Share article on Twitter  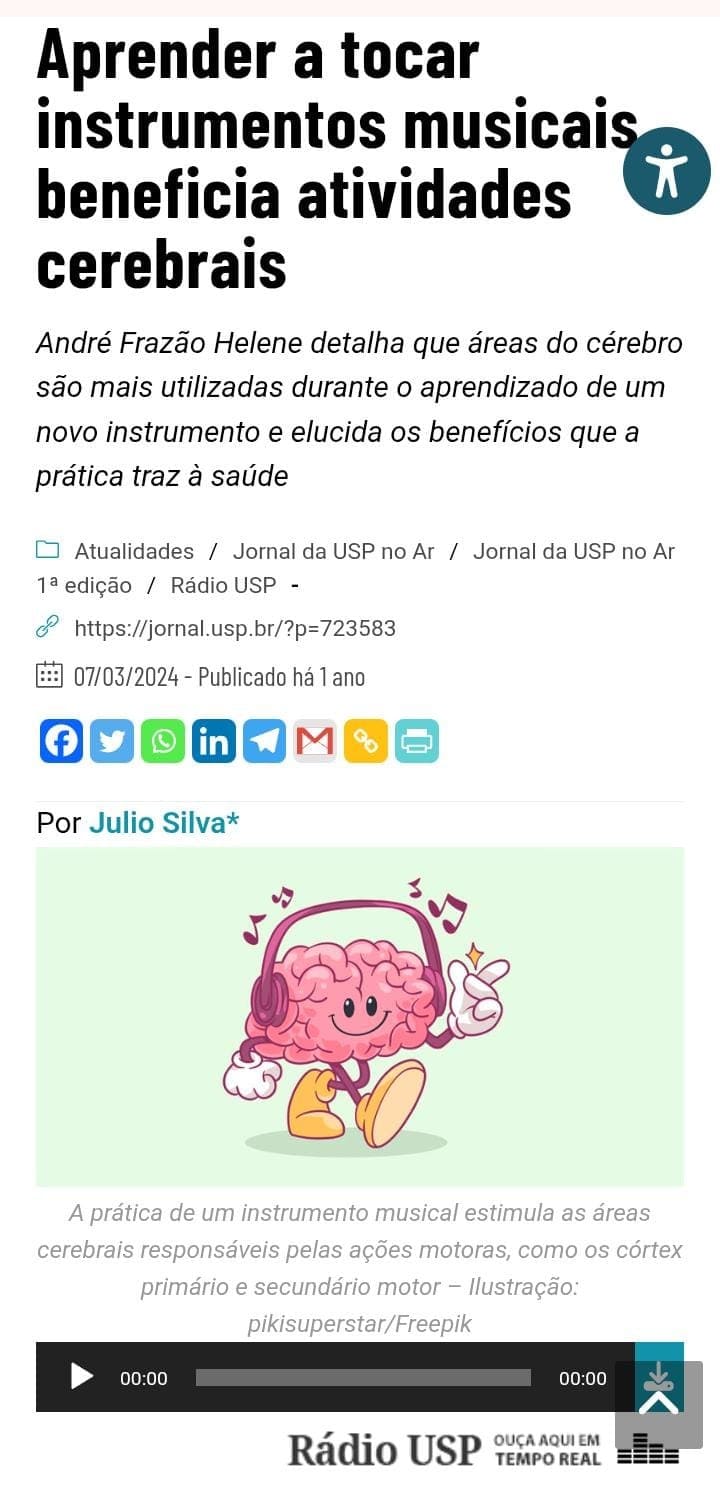click(x=112, y=741)
